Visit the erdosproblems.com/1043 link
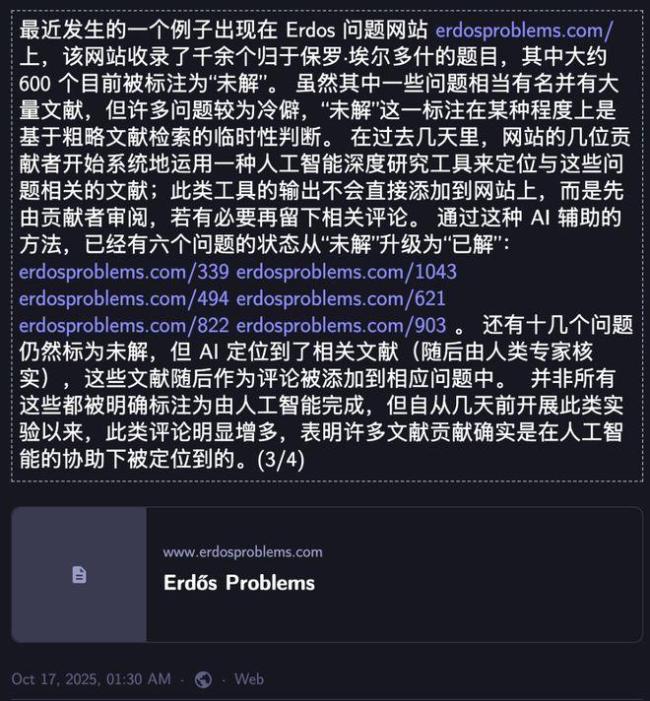 tap(346, 272)
